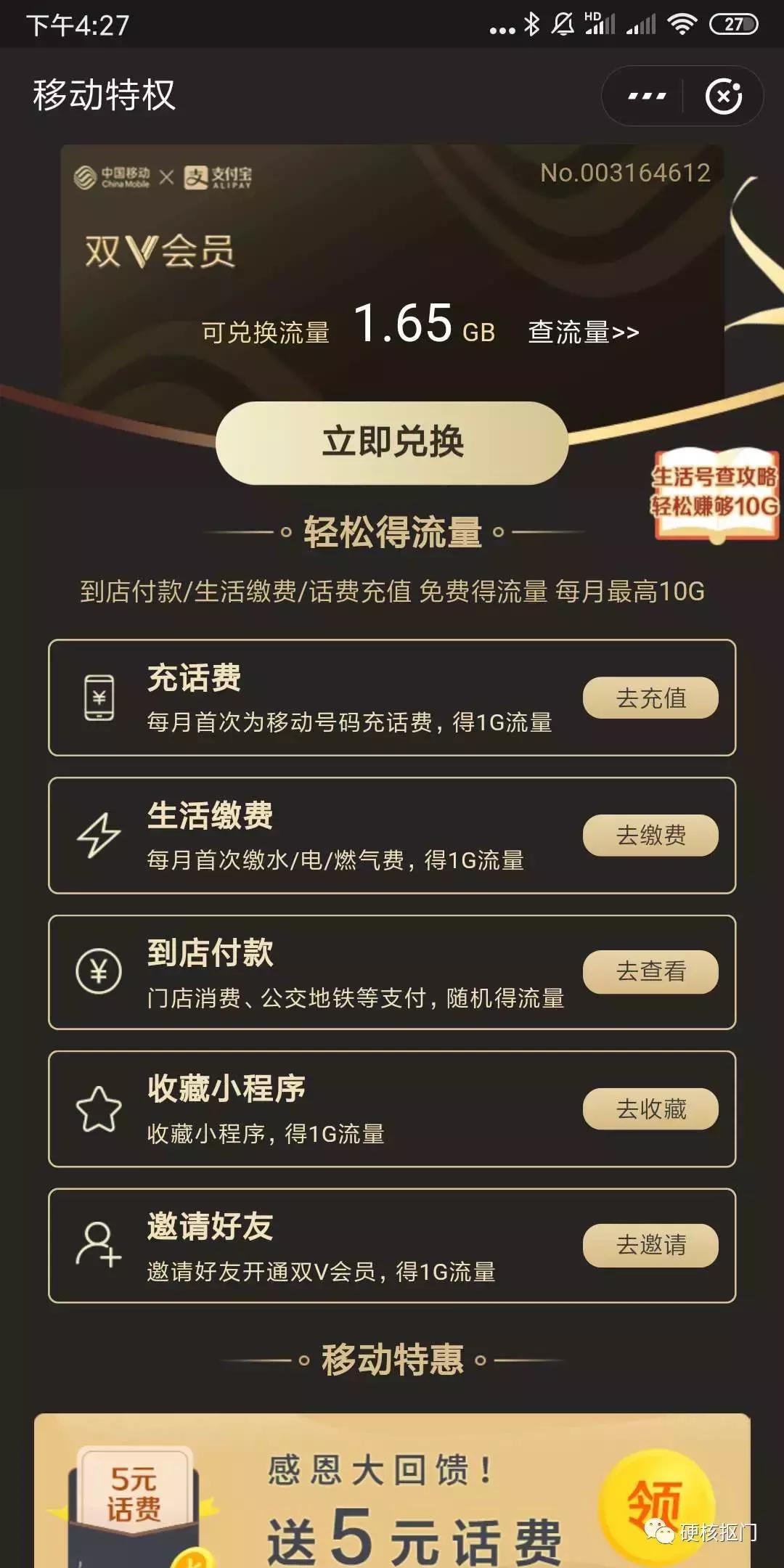Tap 查流量>> to check data balance

tap(581, 333)
